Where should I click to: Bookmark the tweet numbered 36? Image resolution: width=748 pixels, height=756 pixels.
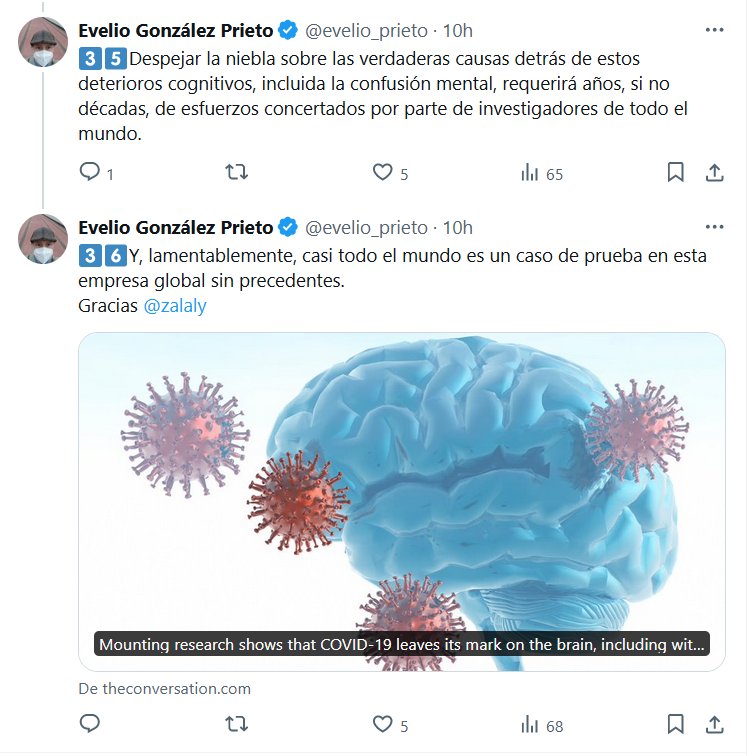(x=676, y=724)
